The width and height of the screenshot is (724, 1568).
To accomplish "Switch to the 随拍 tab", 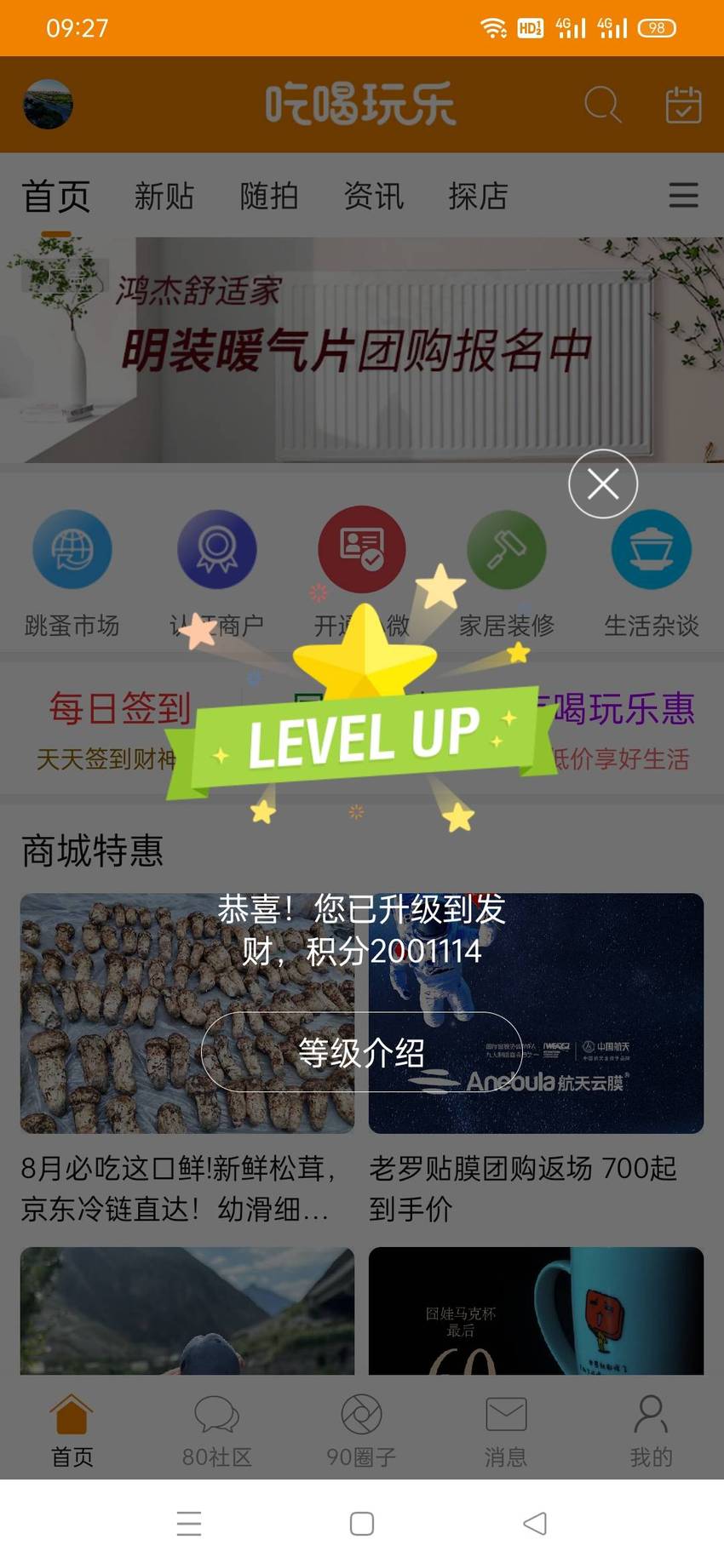I will pos(269,196).
